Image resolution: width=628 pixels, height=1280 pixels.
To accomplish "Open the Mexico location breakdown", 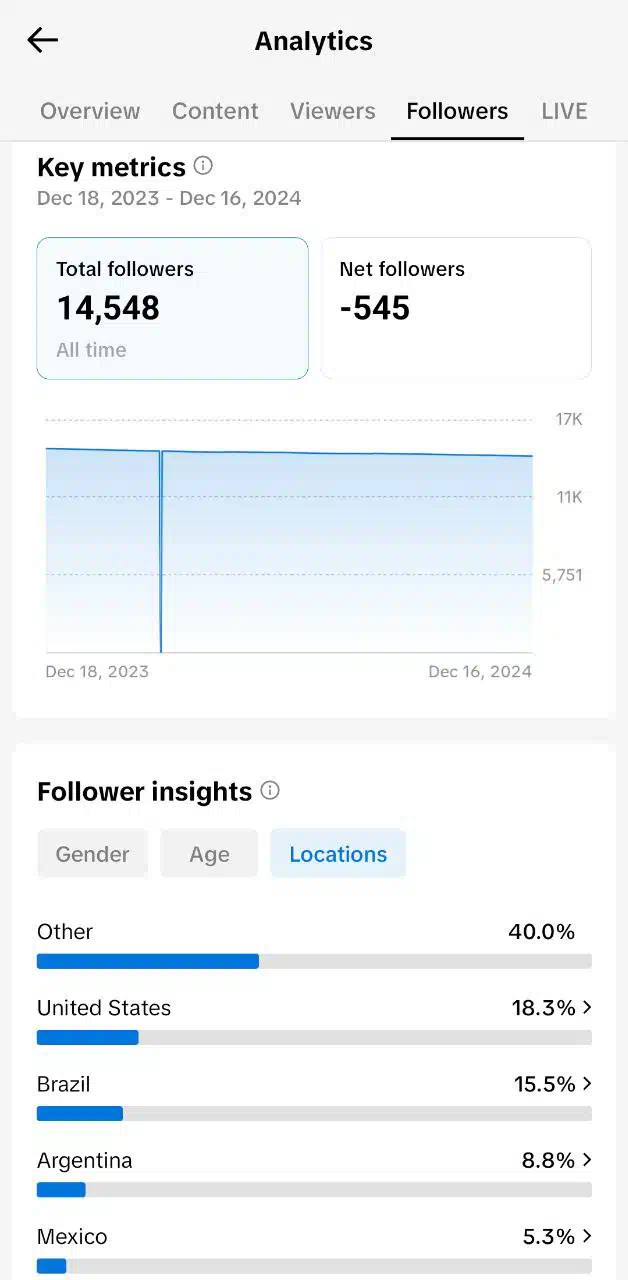I will click(314, 1249).
